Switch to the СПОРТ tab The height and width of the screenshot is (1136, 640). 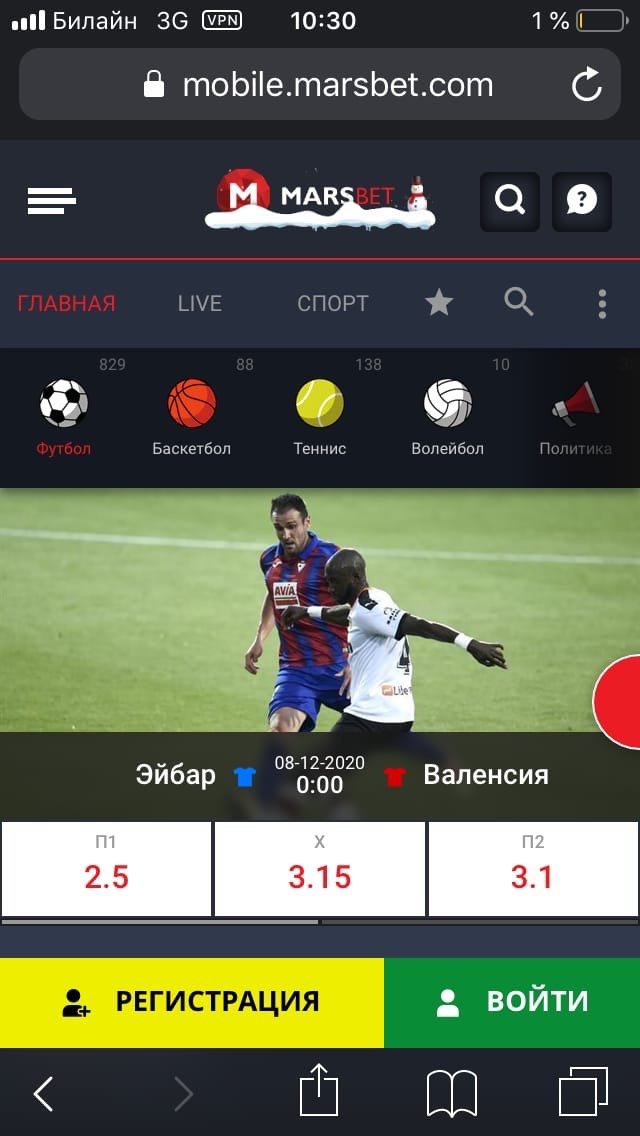[332, 303]
